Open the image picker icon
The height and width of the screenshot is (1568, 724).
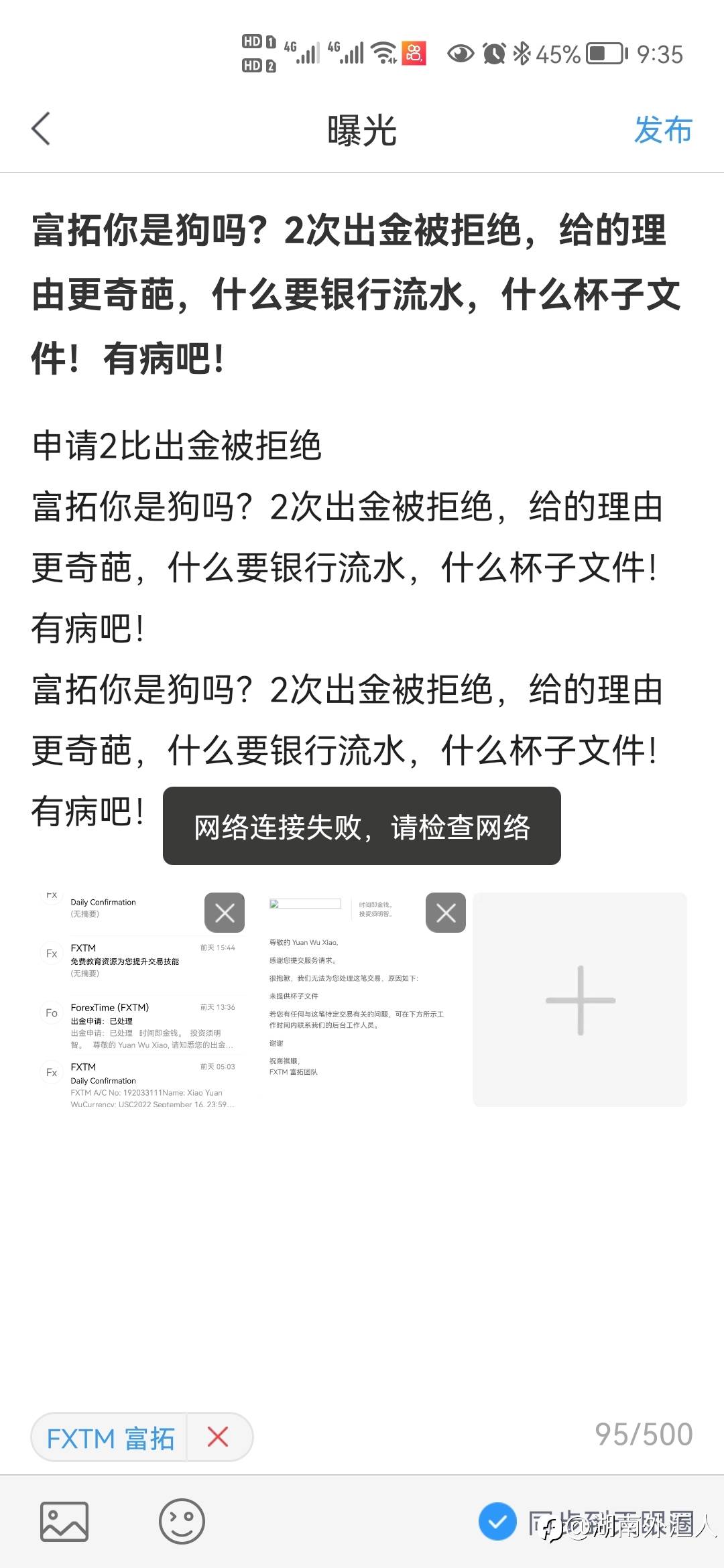64,1522
